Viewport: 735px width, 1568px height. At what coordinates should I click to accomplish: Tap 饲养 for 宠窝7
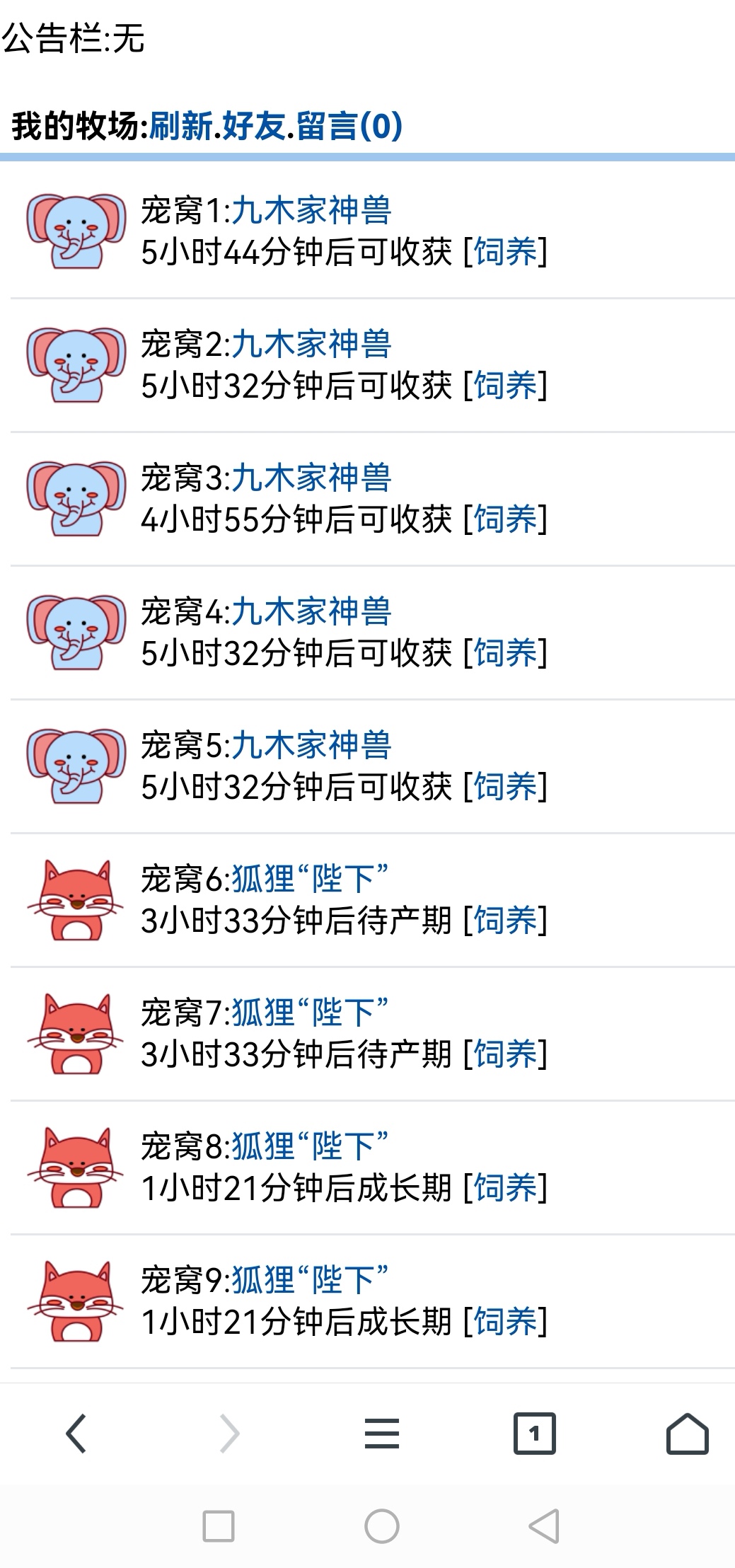pos(505,1054)
